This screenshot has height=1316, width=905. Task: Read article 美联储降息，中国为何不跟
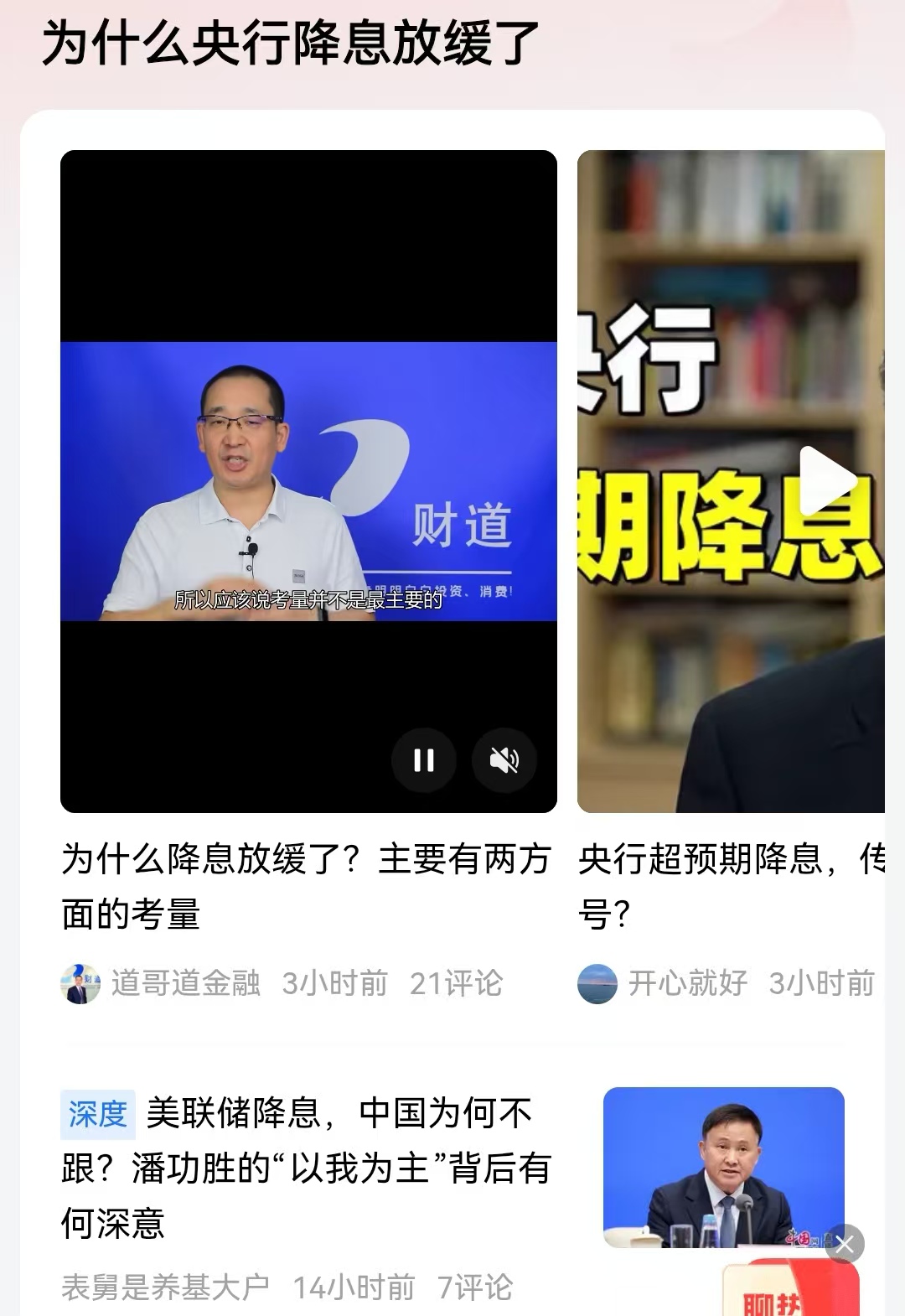306,1168
